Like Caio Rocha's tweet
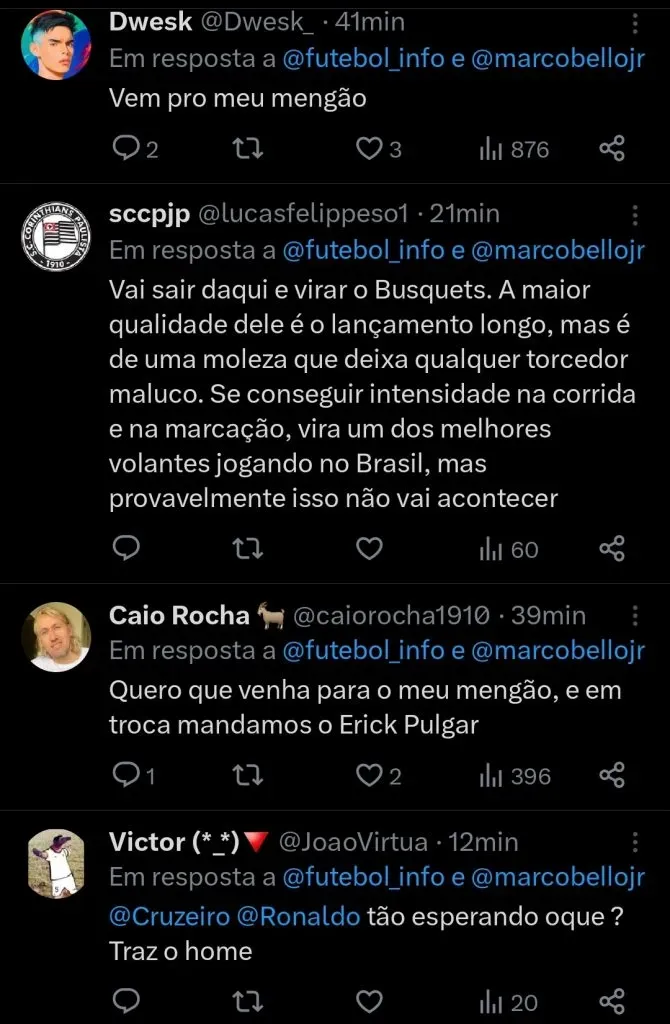 click(x=369, y=775)
